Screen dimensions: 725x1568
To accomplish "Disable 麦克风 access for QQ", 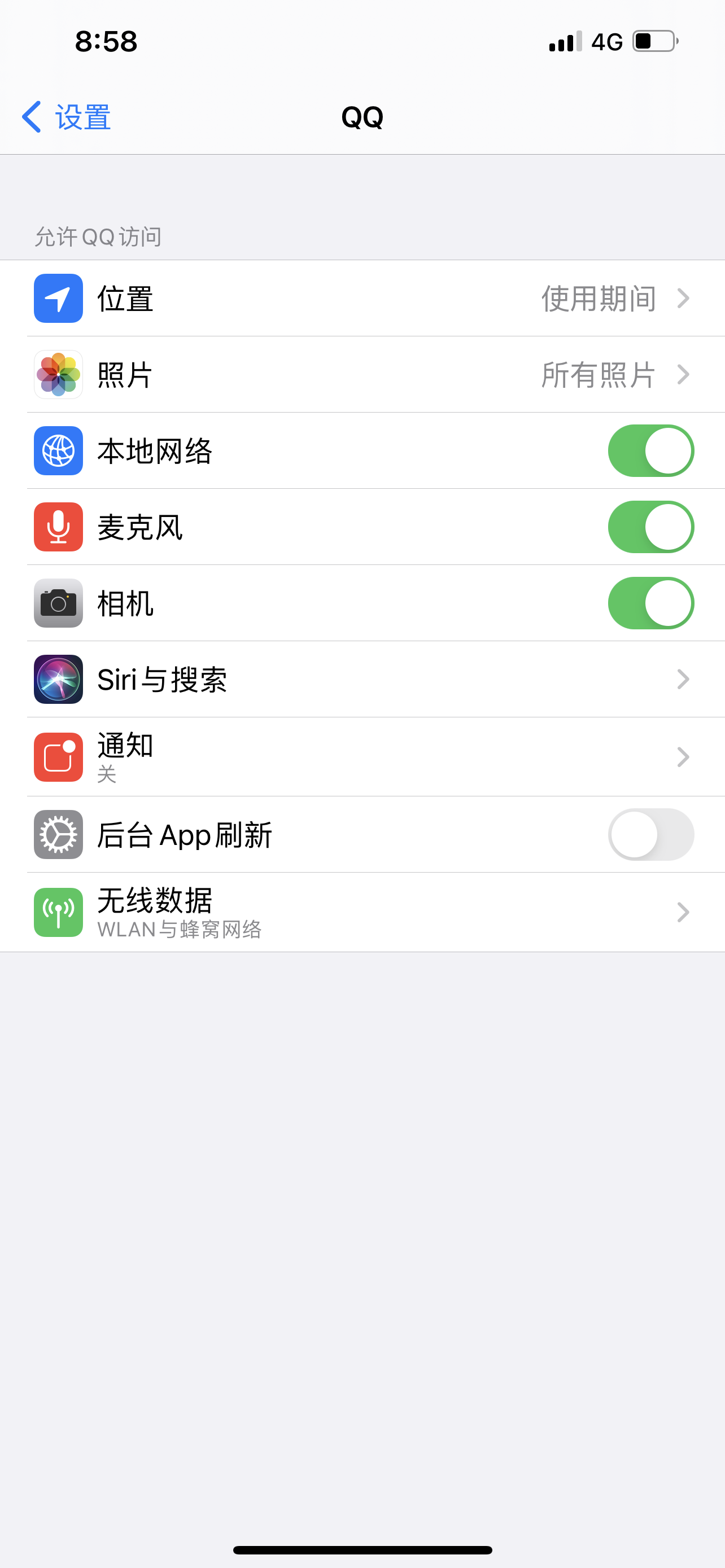I will 650,527.
